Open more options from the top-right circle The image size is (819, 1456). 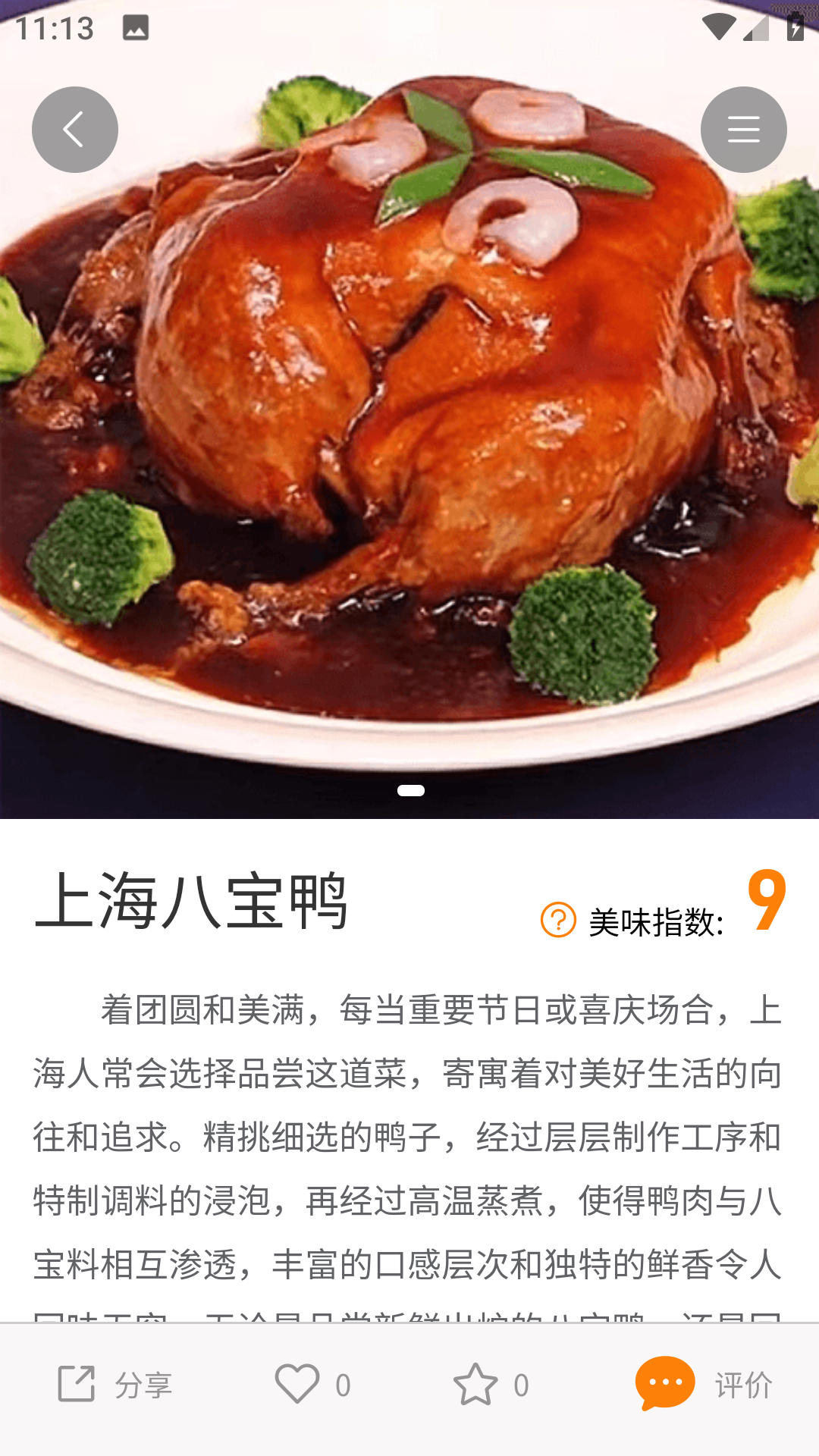click(x=744, y=129)
